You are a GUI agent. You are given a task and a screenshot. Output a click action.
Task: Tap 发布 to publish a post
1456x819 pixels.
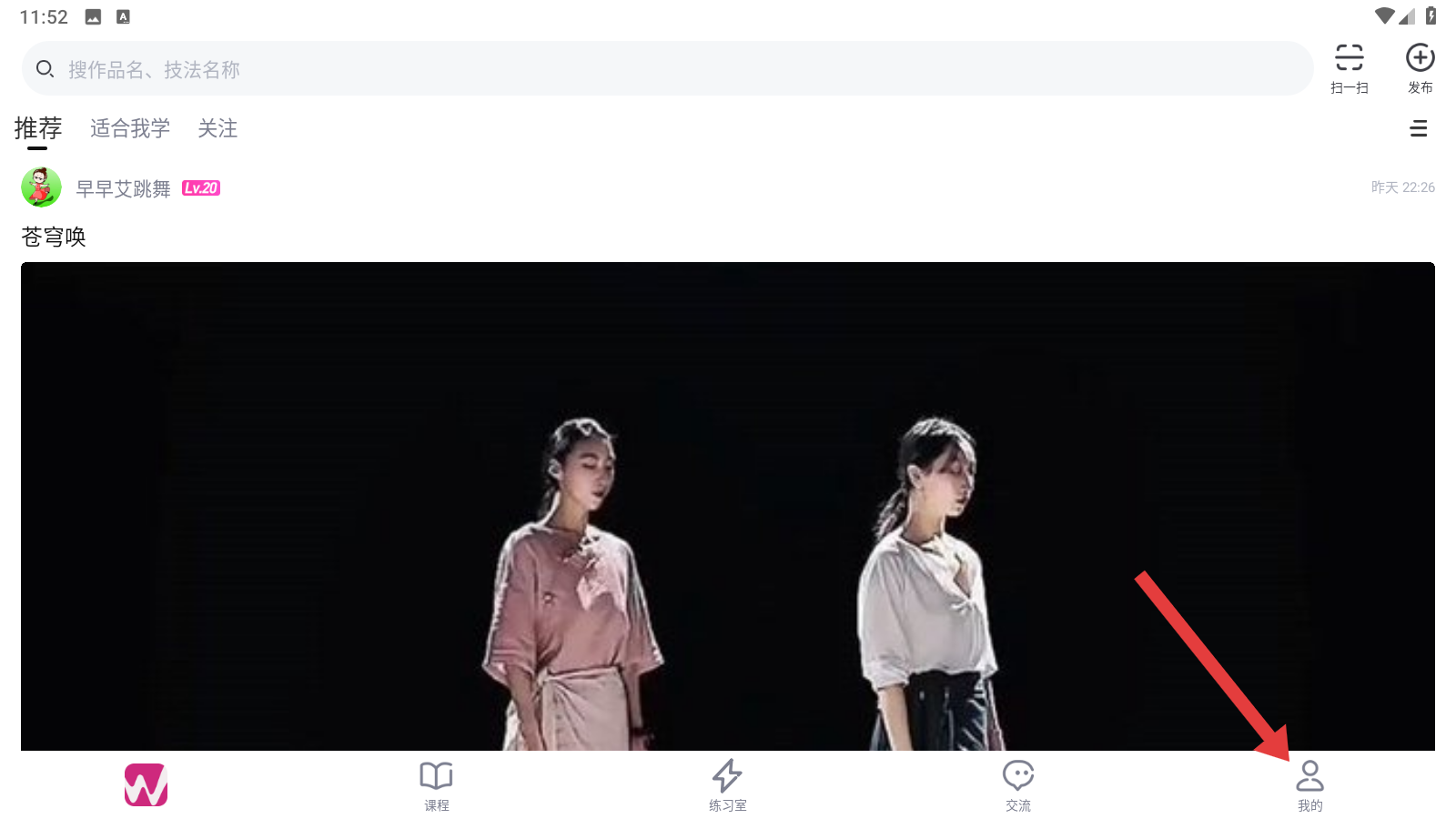(1420, 67)
